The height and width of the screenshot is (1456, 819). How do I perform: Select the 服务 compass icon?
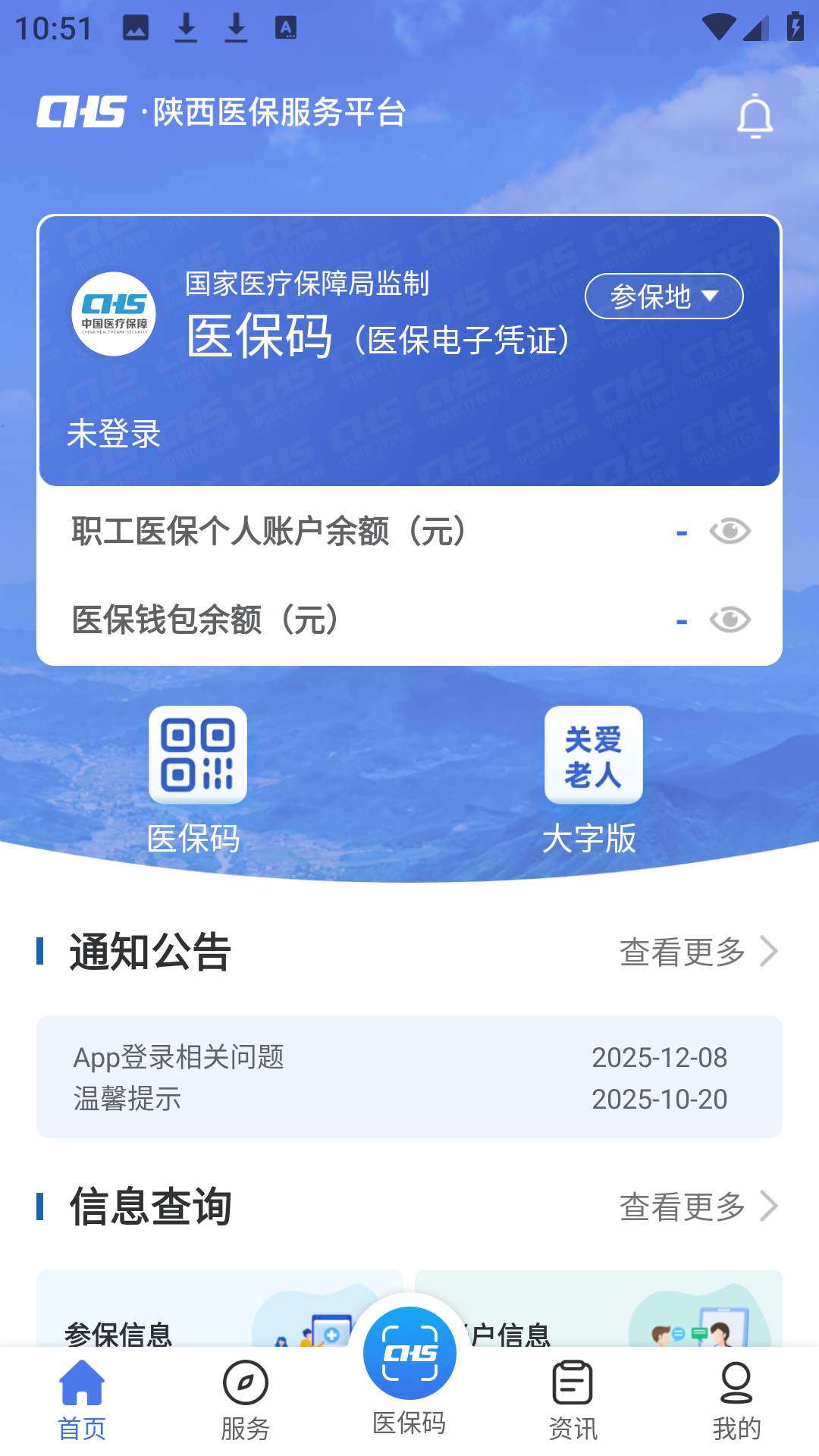pyautogui.click(x=245, y=1384)
